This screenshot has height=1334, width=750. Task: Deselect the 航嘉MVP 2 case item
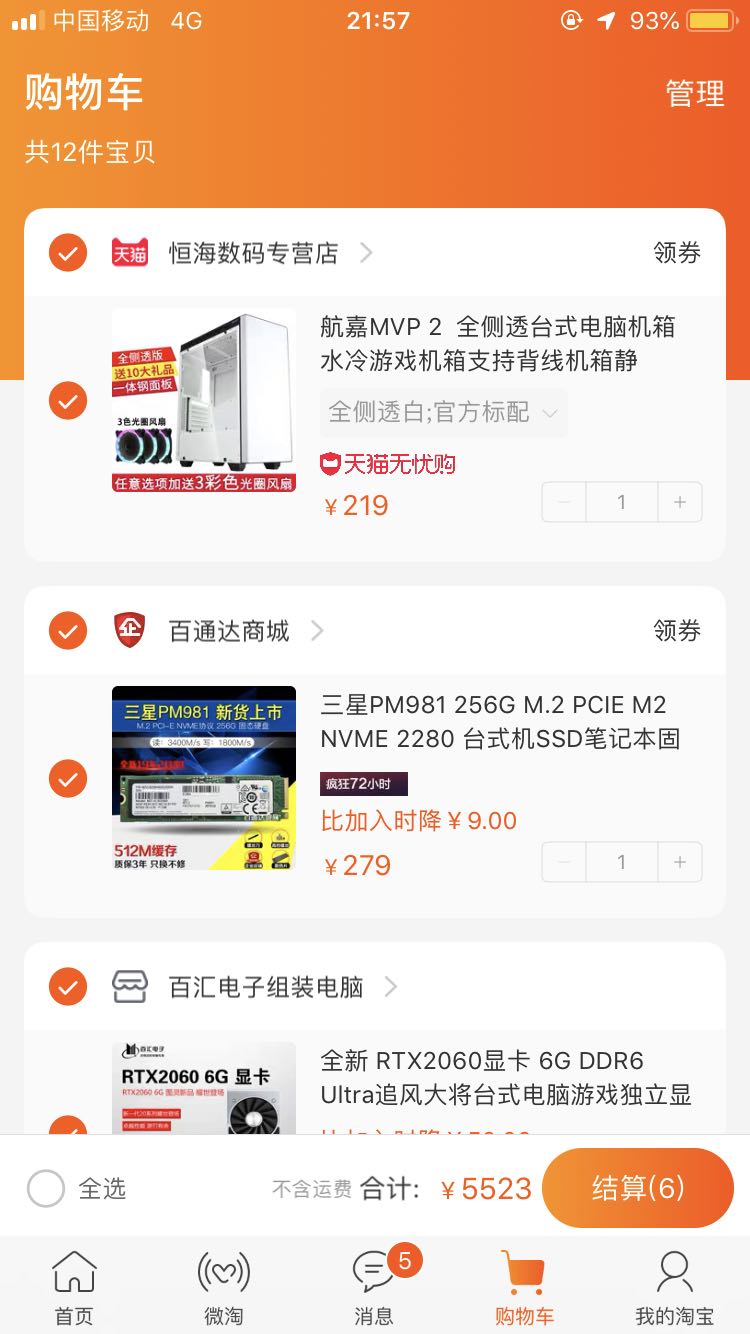68,401
